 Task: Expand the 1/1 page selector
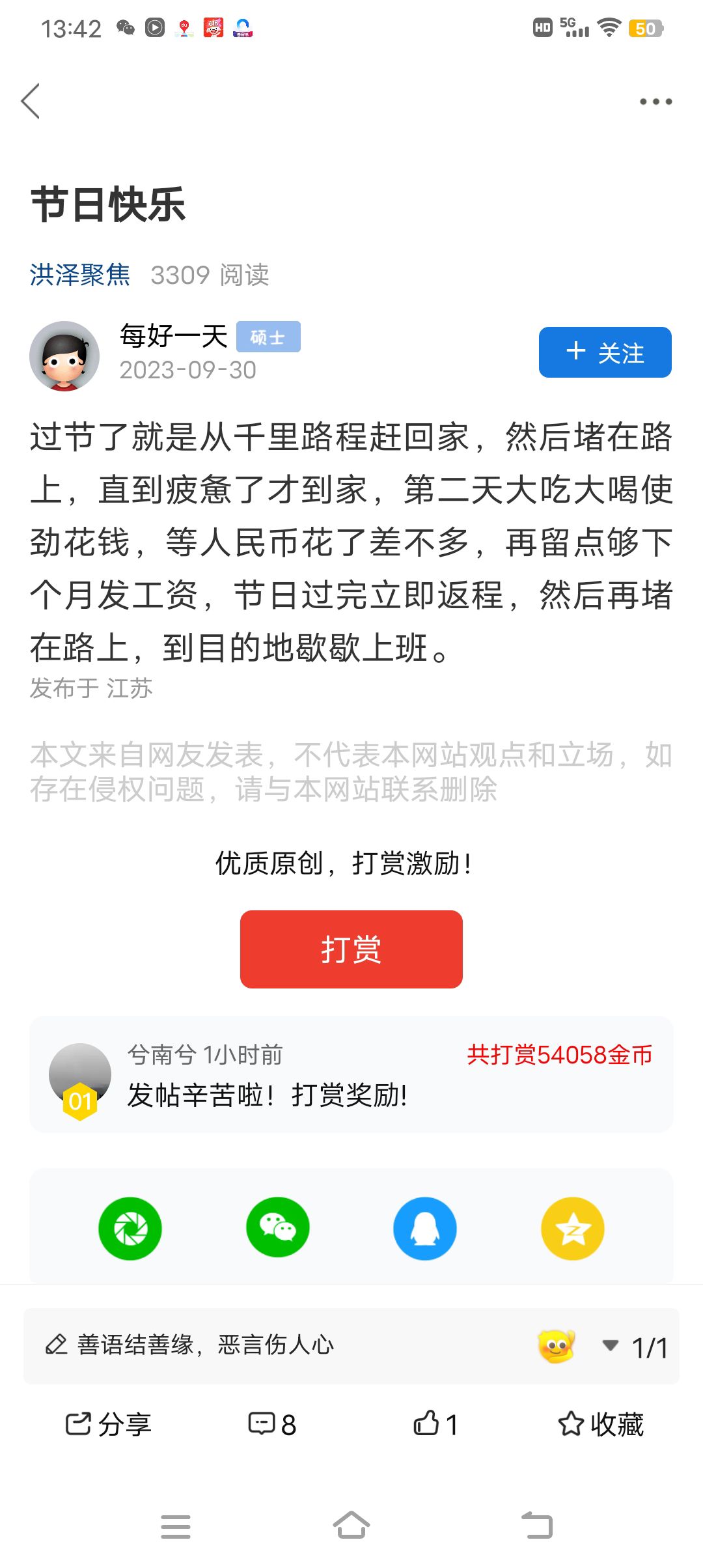pyautogui.click(x=636, y=1347)
